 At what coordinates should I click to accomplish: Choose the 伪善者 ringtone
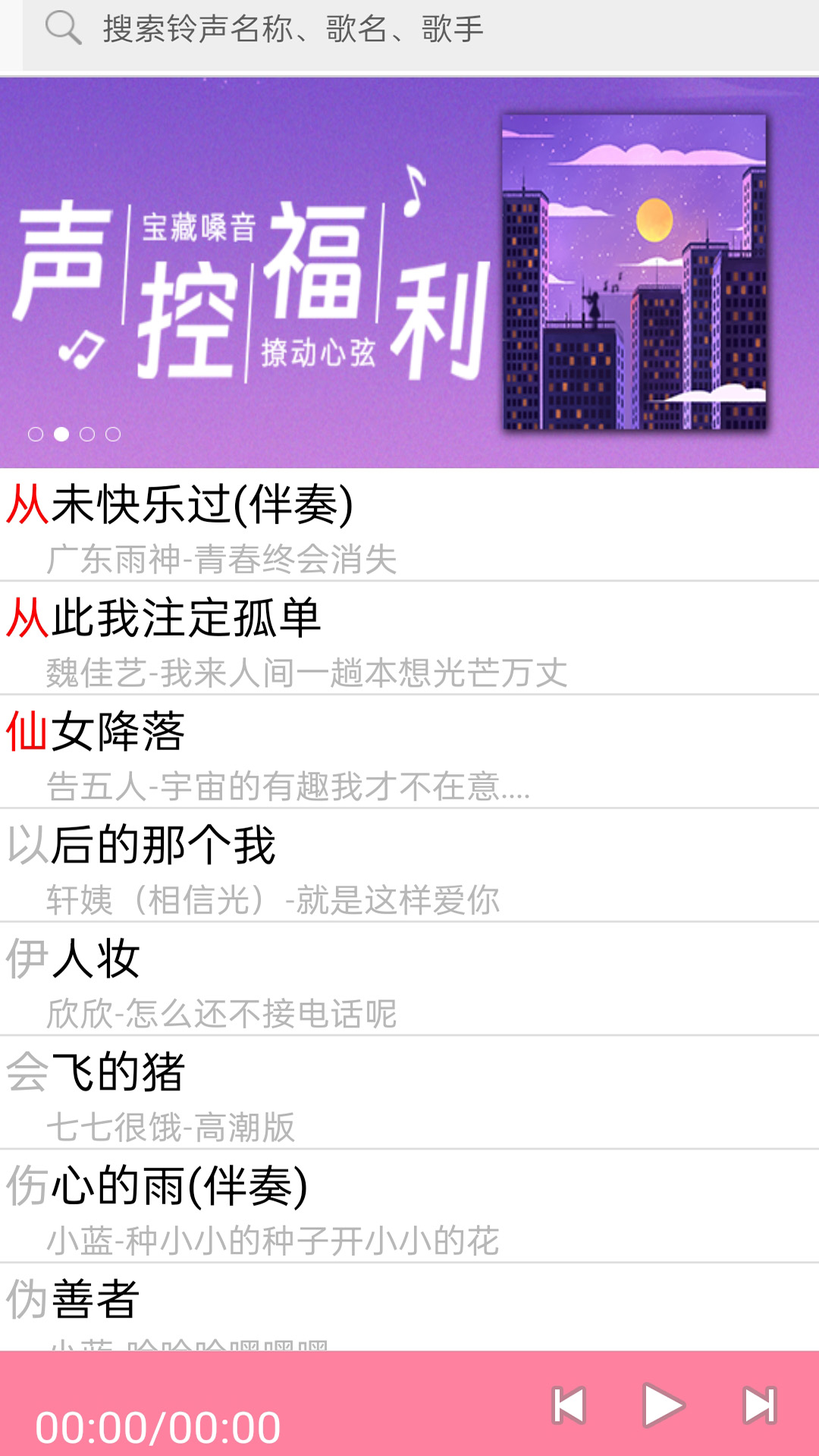[409, 1308]
